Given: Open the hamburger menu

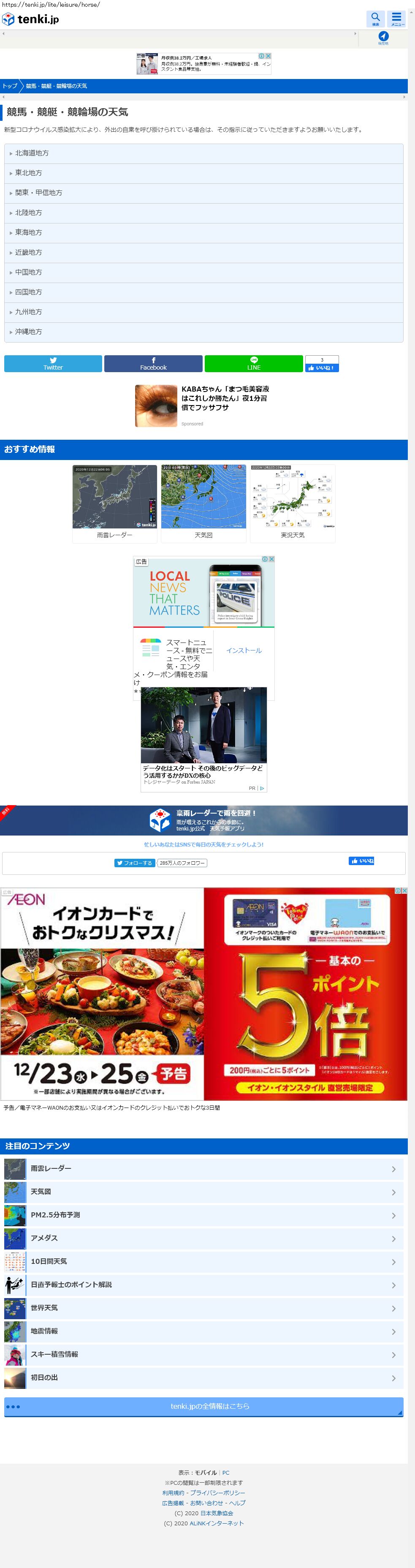Looking at the screenshot, I should pos(397,18).
